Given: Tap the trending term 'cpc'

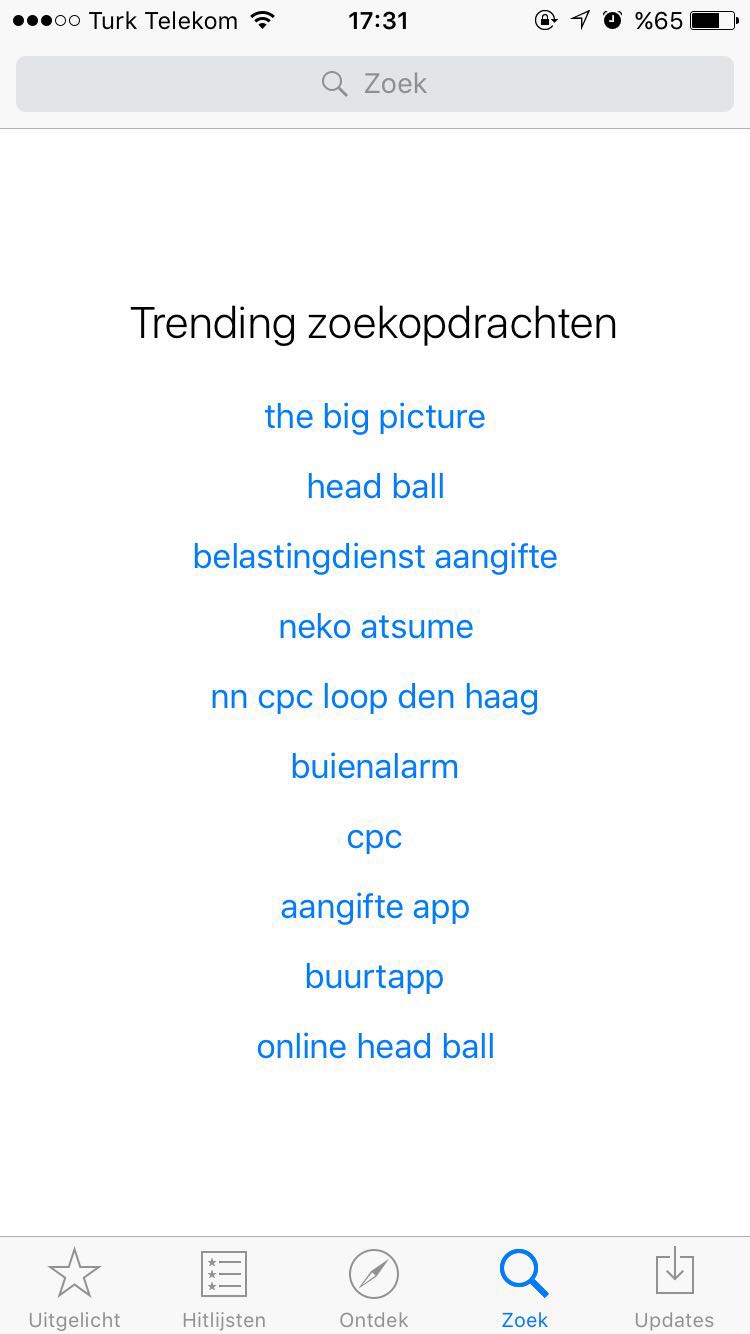Looking at the screenshot, I should pos(375,838).
